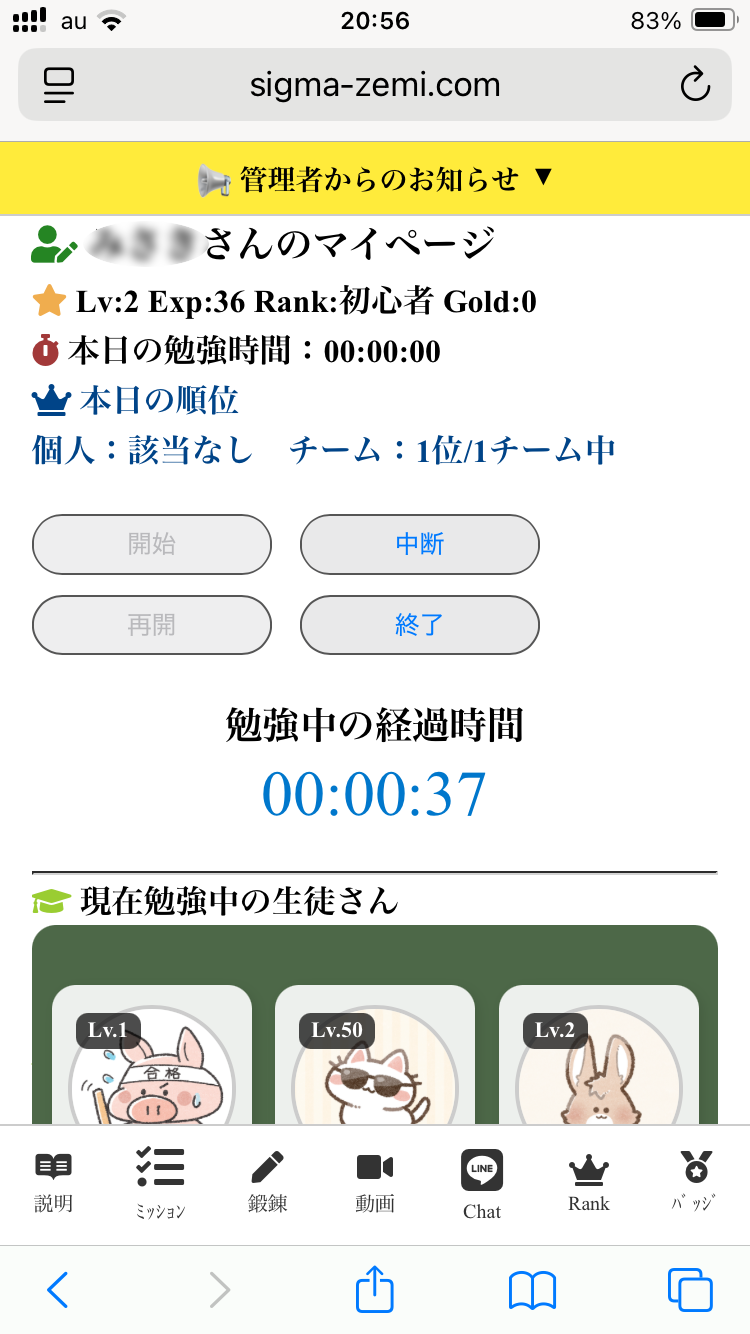This screenshot has width=750, height=1334.
Task: Edit profile via the green user icon
Action: point(54,244)
